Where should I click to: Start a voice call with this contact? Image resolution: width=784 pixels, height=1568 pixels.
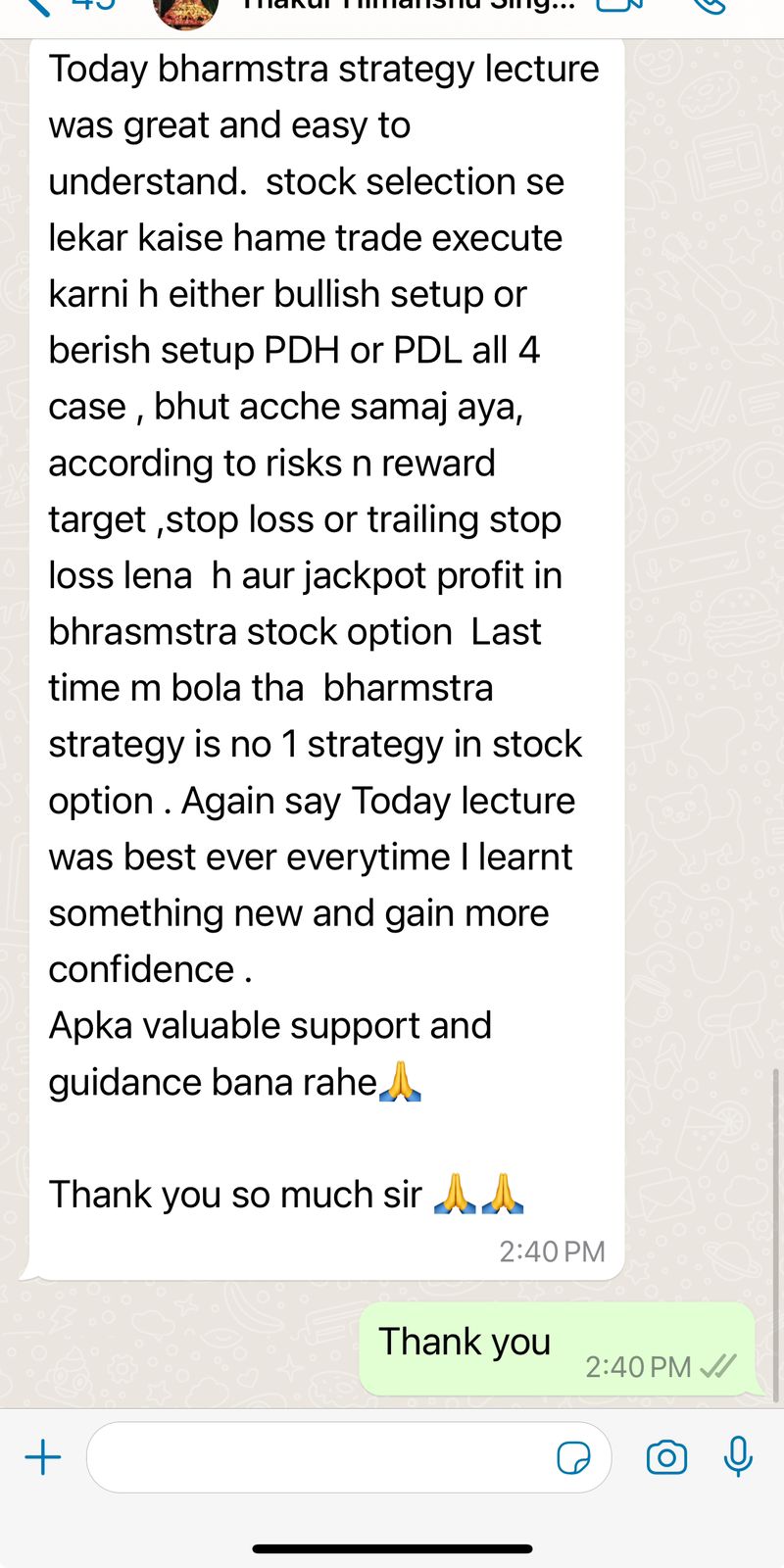click(708, 6)
